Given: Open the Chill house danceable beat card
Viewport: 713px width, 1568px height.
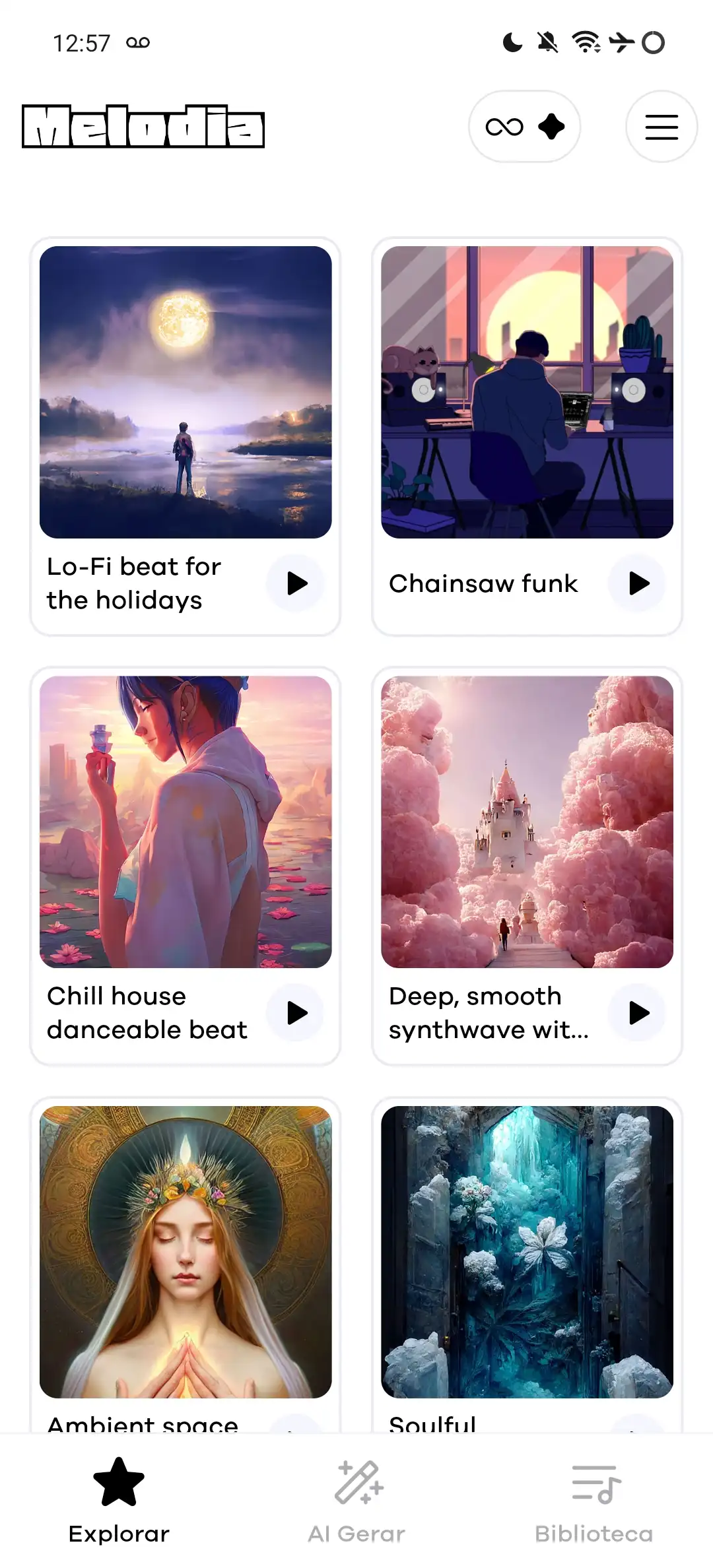Looking at the screenshot, I should pyautogui.click(x=186, y=822).
